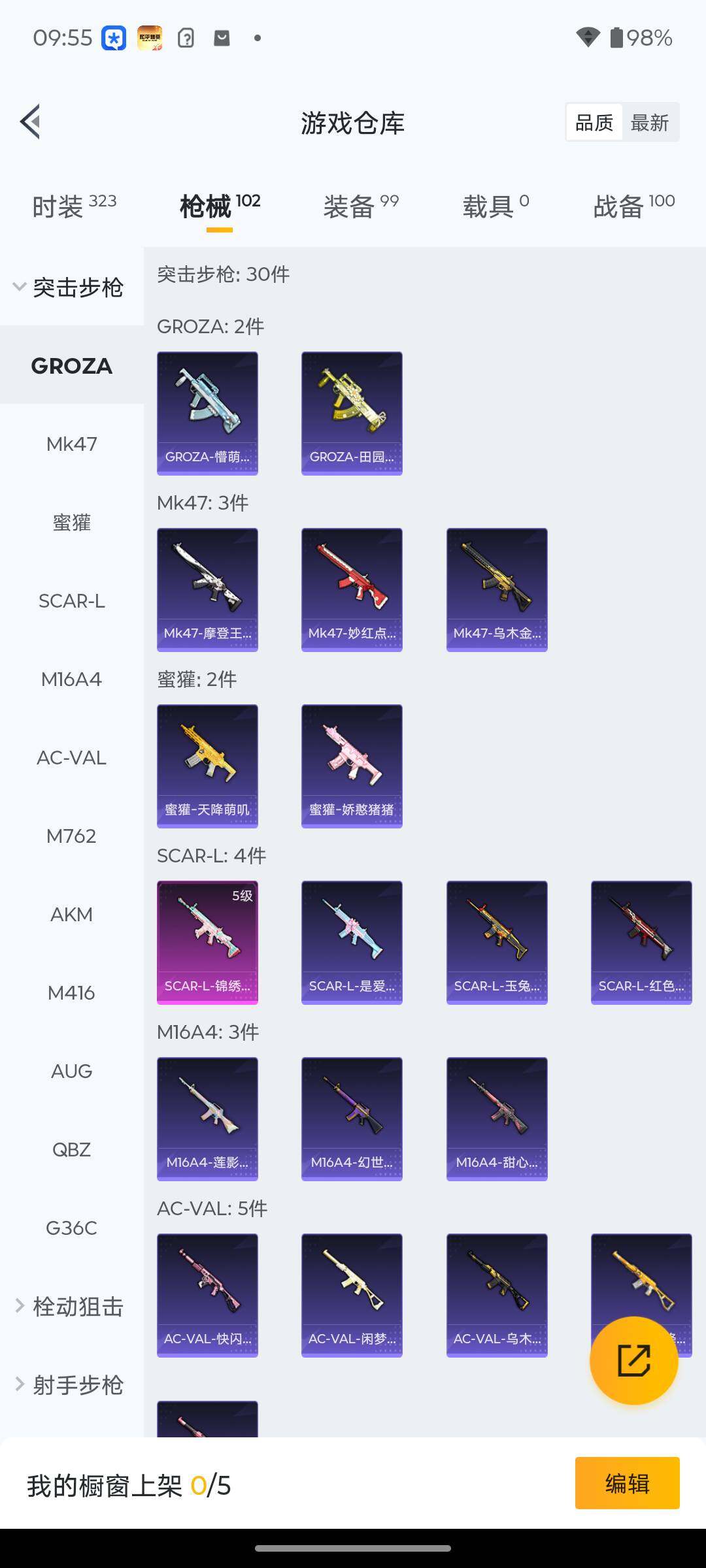Tap the 编辑 button
The image size is (706, 1568).
[x=627, y=1483]
